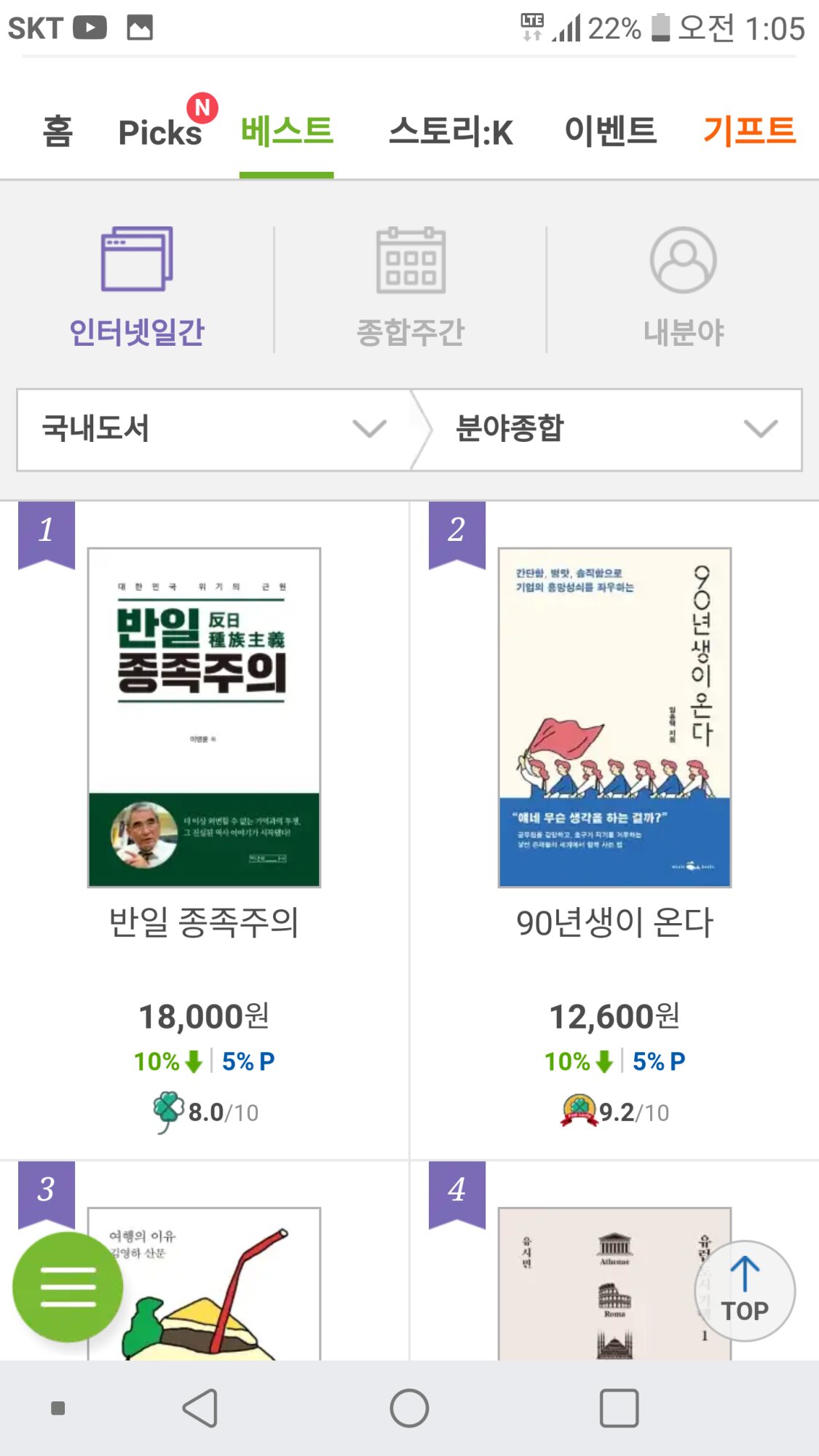Open the book 90년생이 온다

[614, 718]
